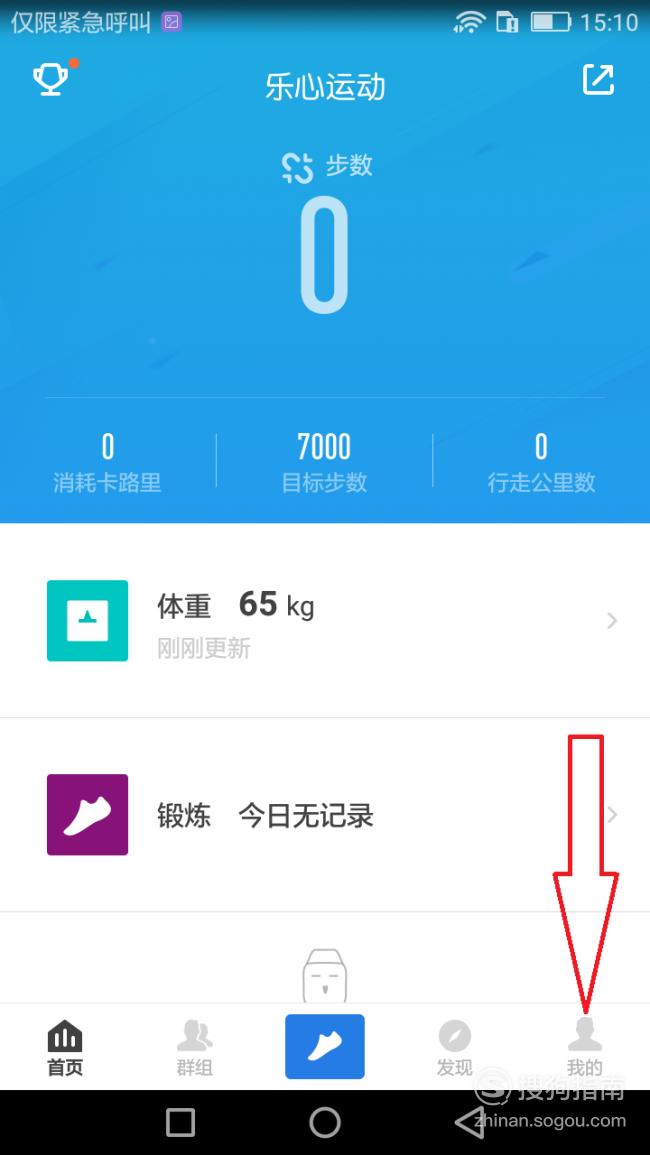Share step data via share icon
Screen dimensions: 650x1155
598,80
